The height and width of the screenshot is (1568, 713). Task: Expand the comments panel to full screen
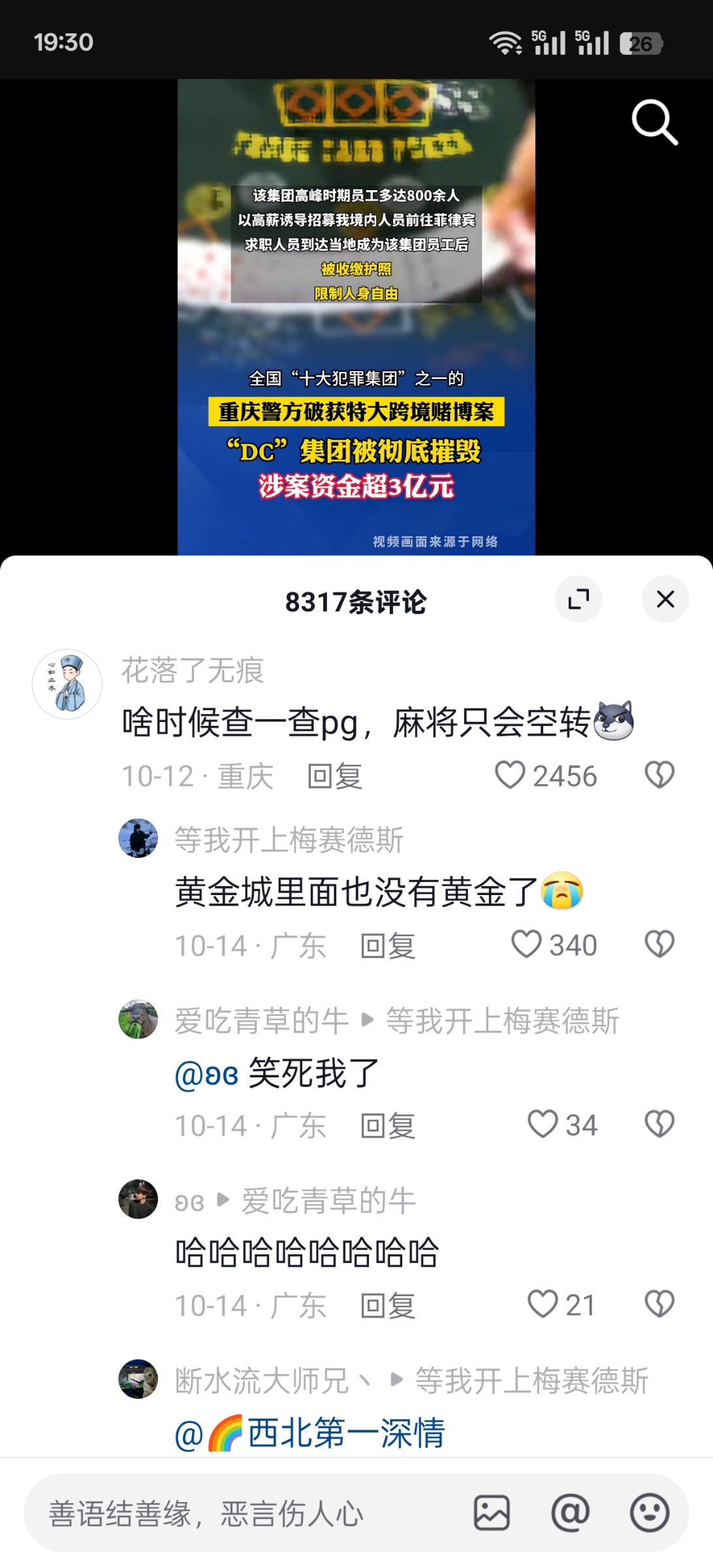tap(578, 599)
